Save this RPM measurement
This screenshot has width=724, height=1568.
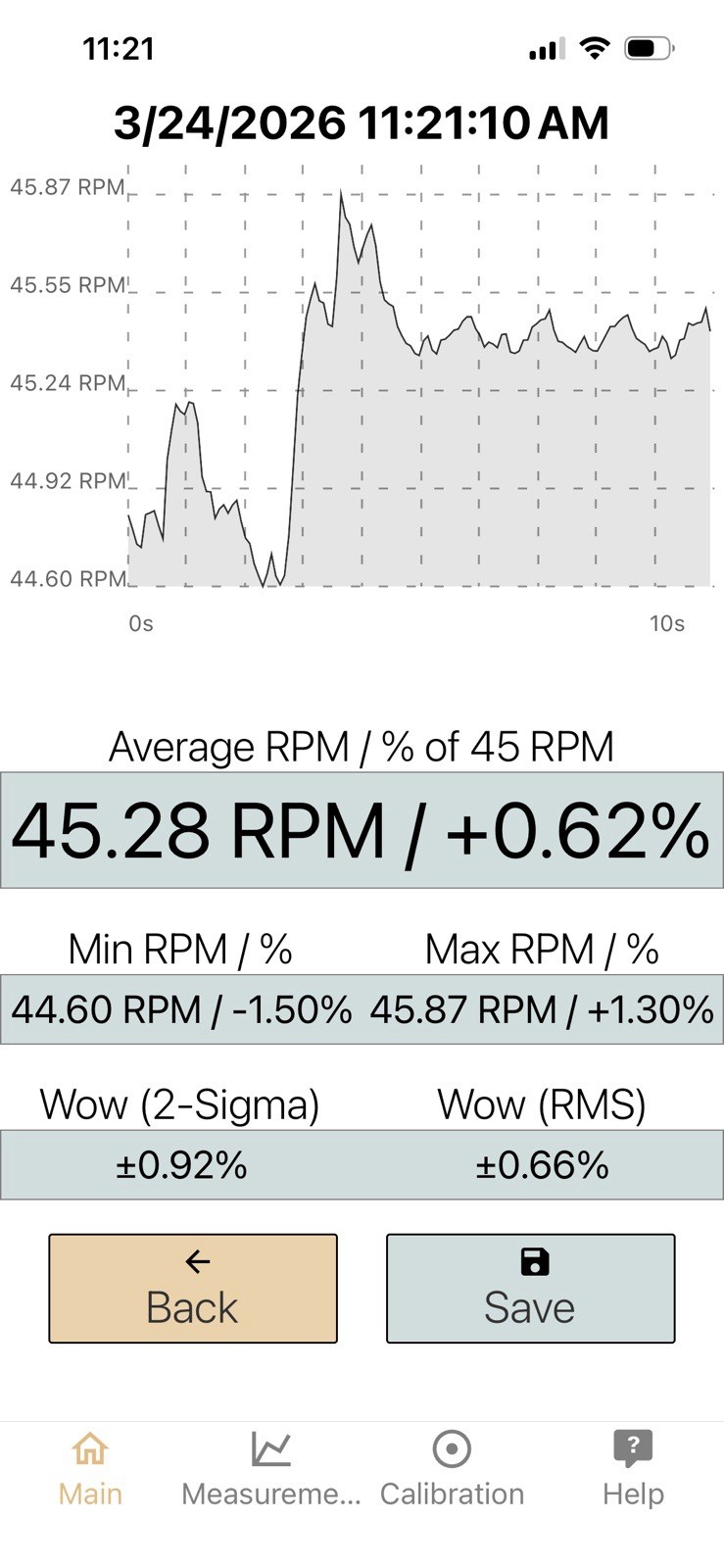530,1288
